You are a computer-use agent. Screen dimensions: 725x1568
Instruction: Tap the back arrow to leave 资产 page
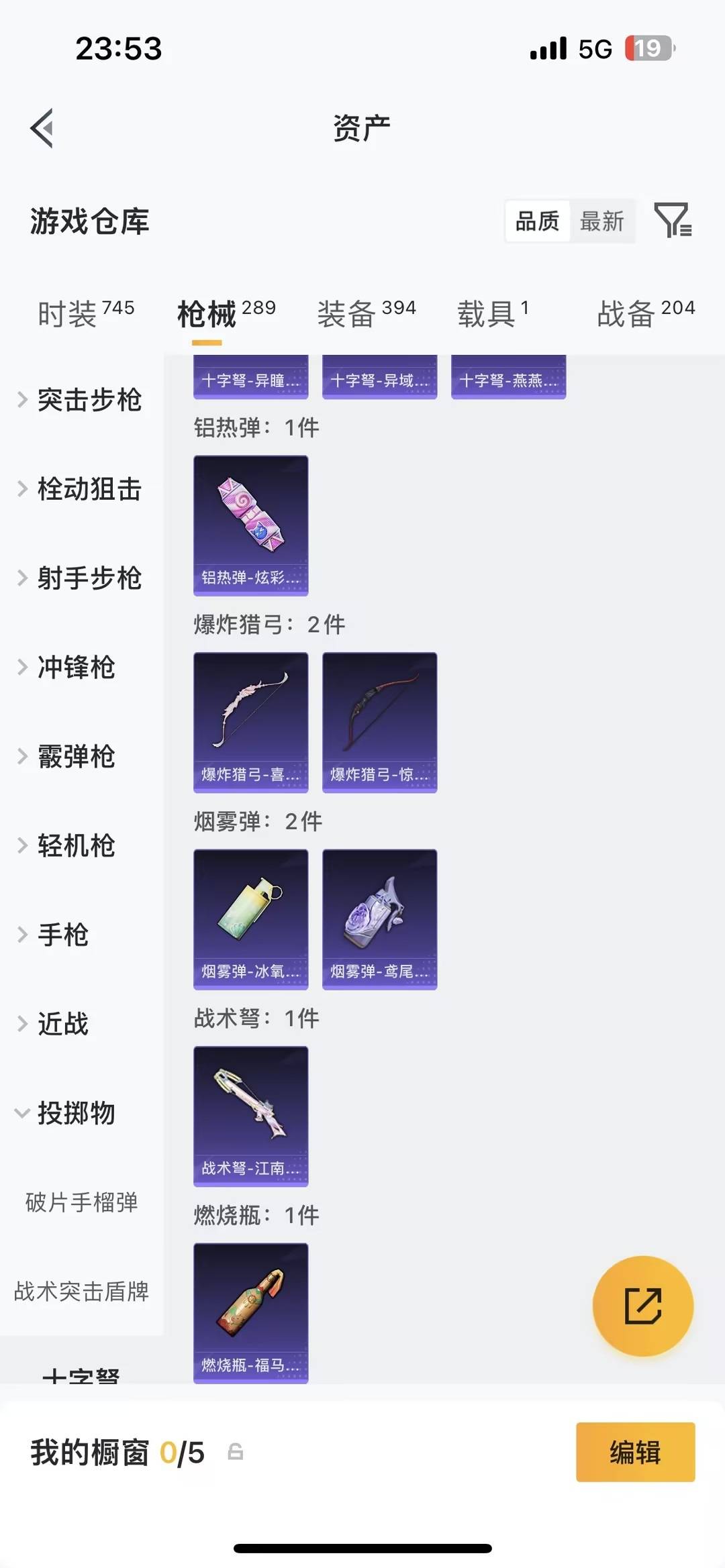click(x=43, y=127)
